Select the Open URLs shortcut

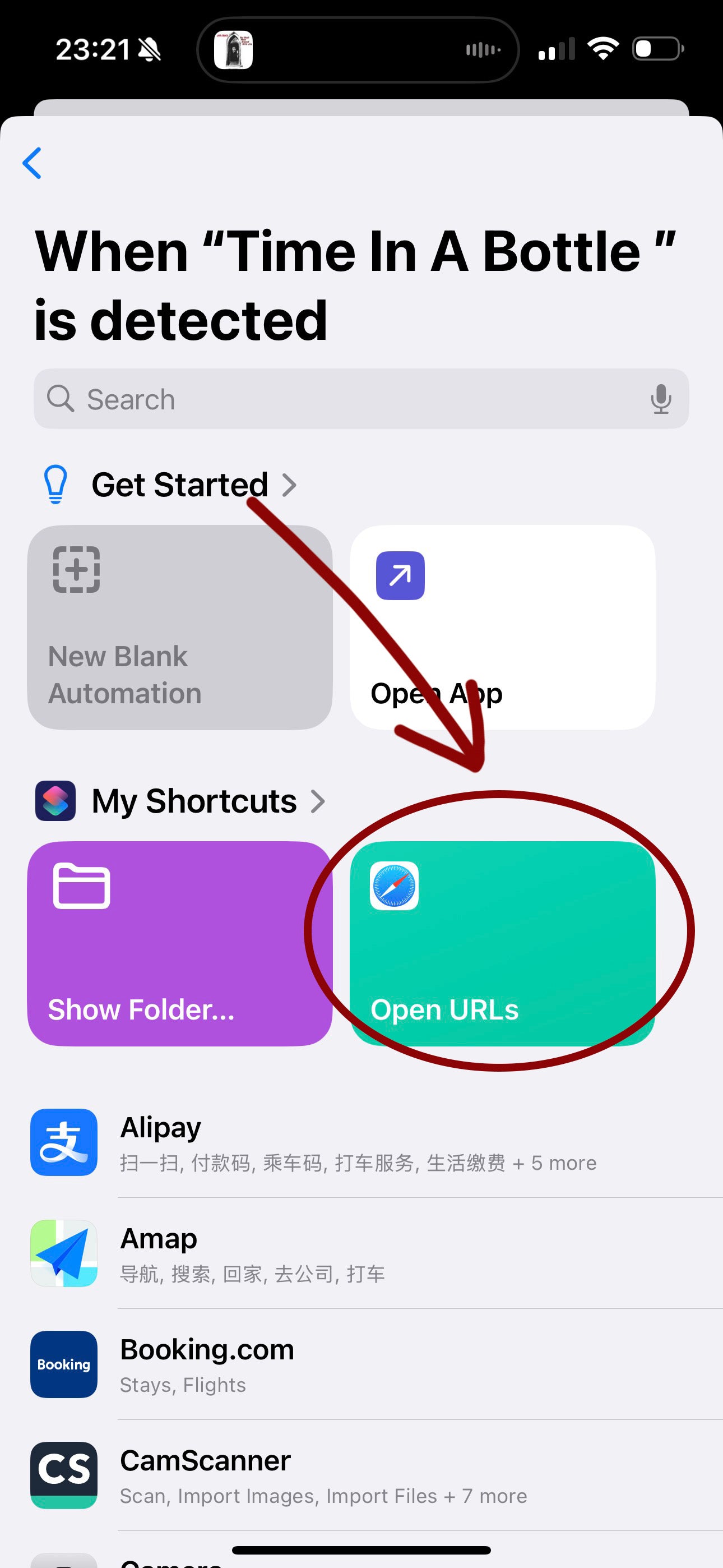coord(503,943)
